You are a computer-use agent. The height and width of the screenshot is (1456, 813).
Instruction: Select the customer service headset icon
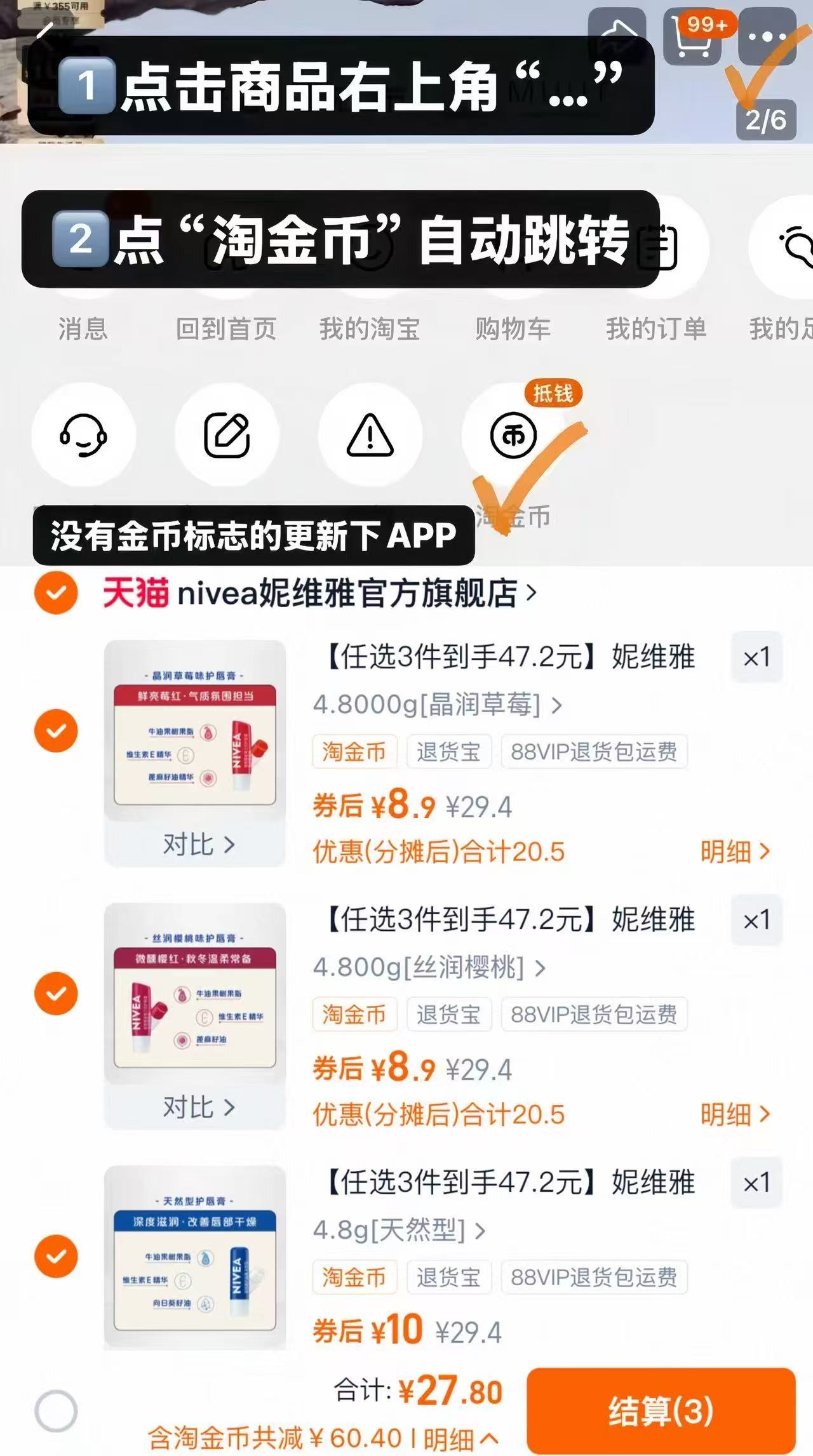83,435
